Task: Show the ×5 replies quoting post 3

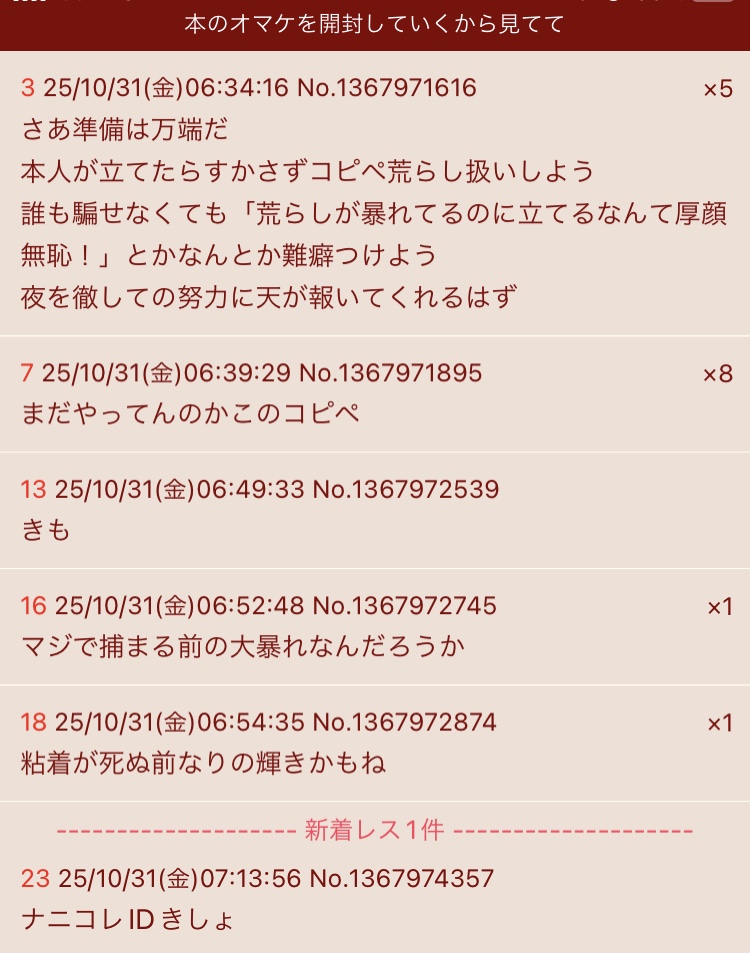Action: 718,89
